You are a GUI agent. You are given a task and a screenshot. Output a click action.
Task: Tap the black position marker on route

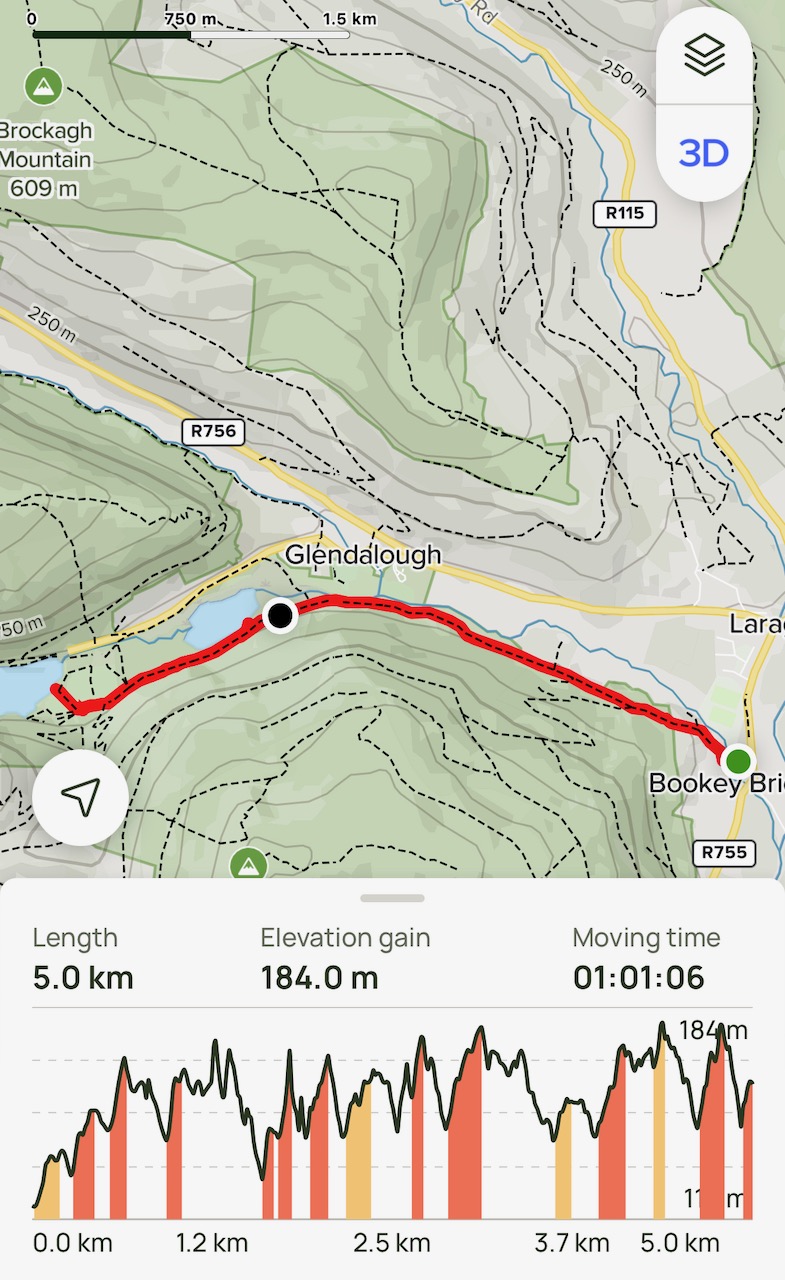pyautogui.click(x=280, y=615)
